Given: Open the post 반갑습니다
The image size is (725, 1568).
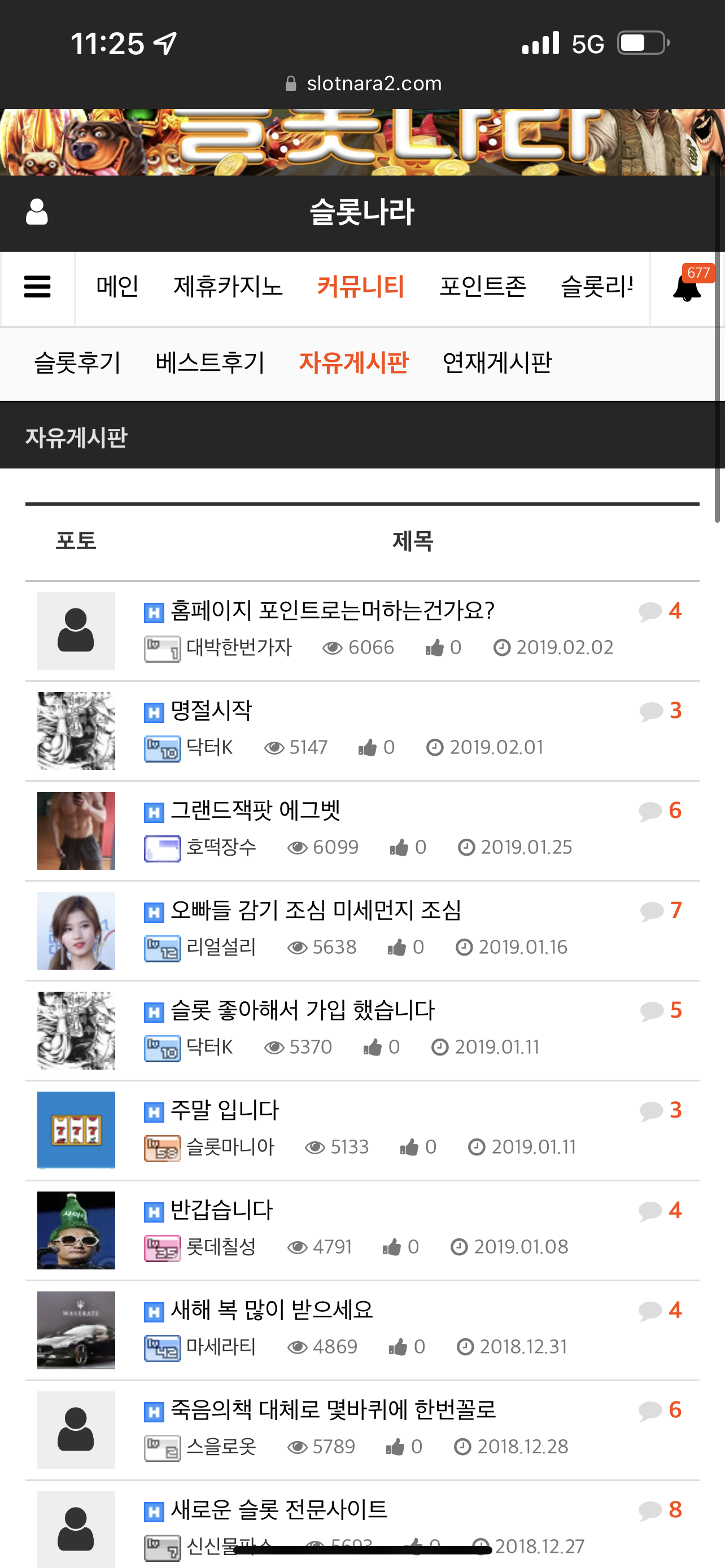Looking at the screenshot, I should (x=221, y=1210).
